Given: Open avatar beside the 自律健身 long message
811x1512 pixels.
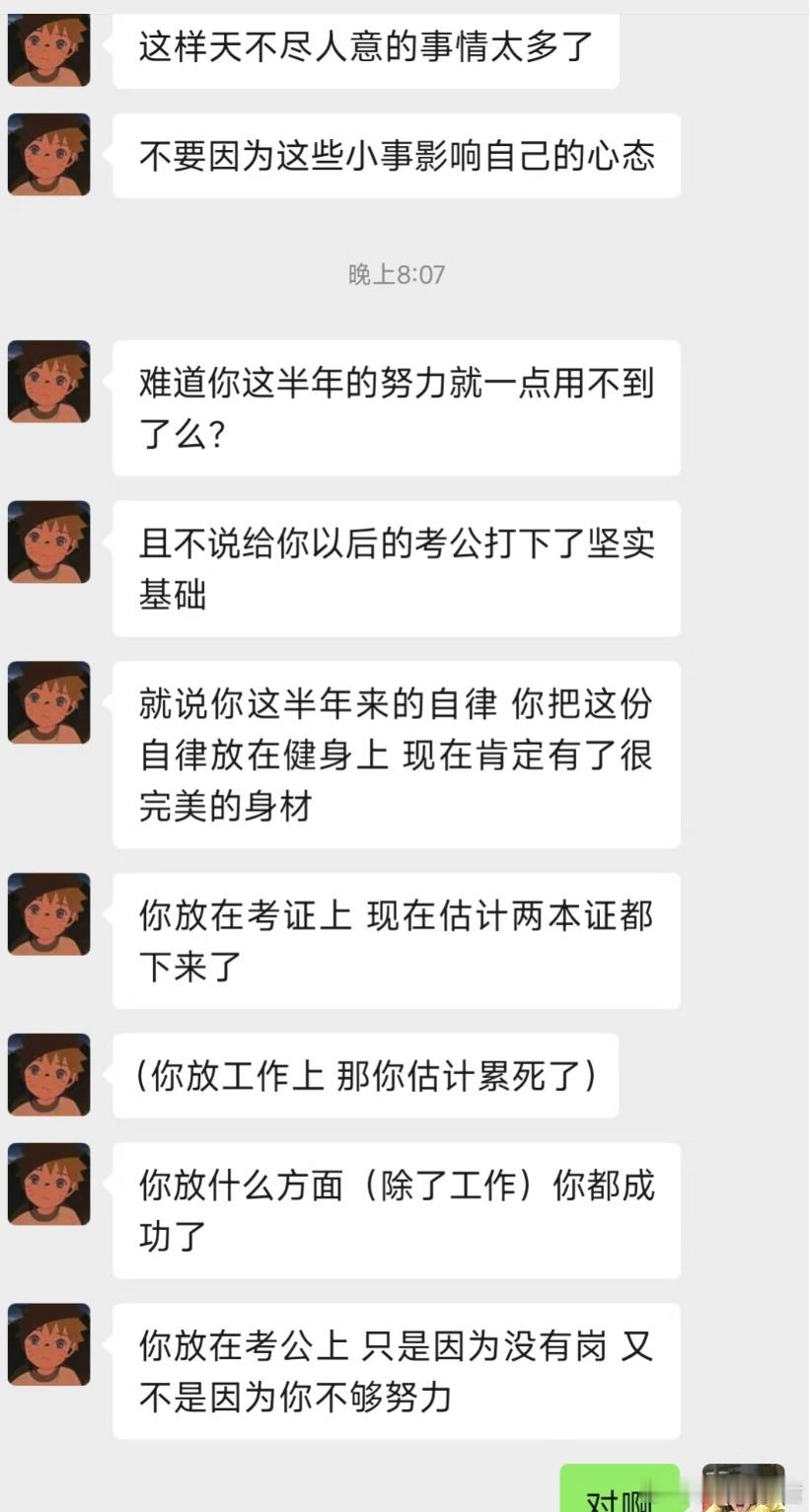Looking at the screenshot, I should pos(48,701).
